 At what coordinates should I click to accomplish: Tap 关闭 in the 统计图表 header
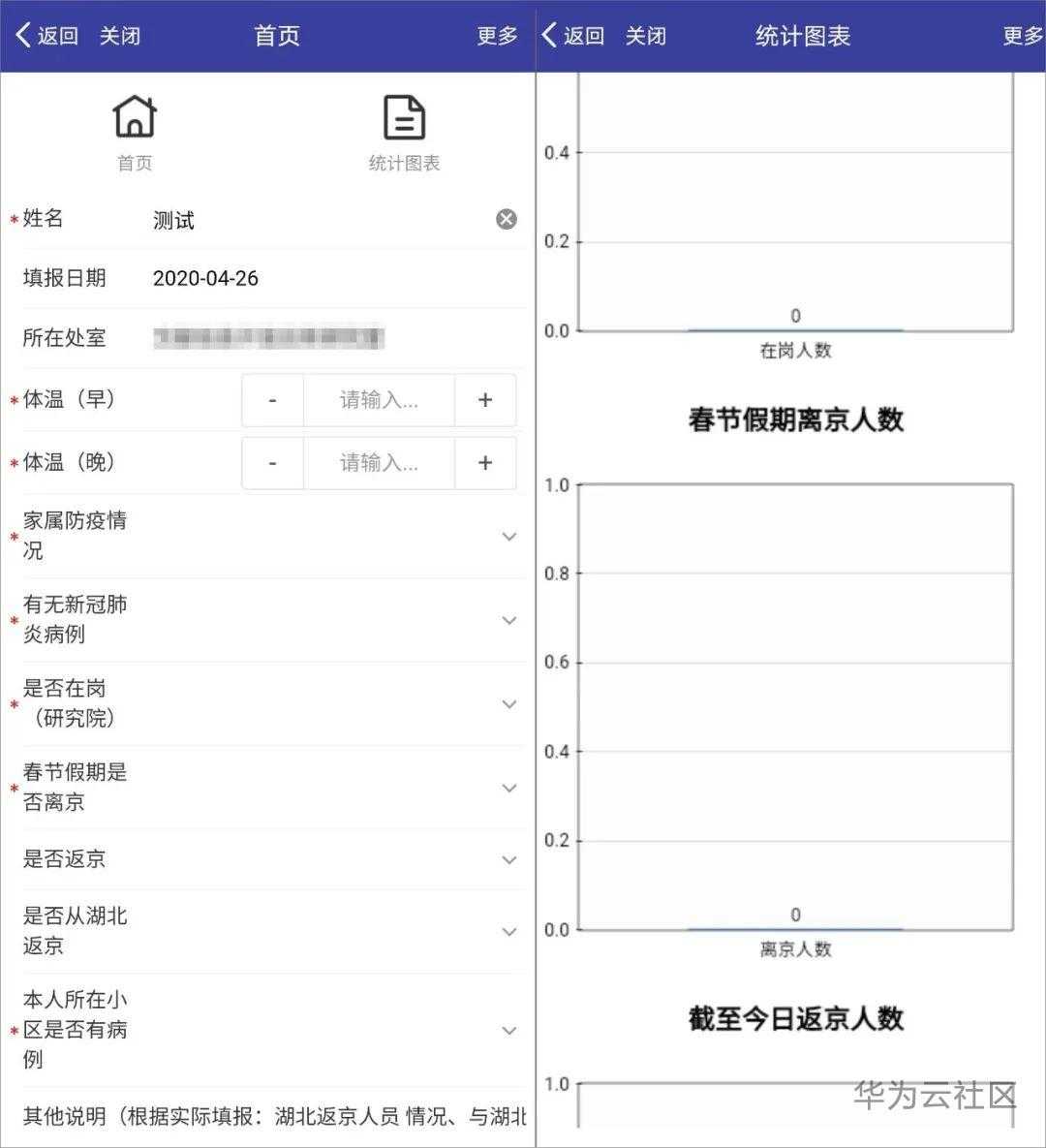[x=646, y=36]
